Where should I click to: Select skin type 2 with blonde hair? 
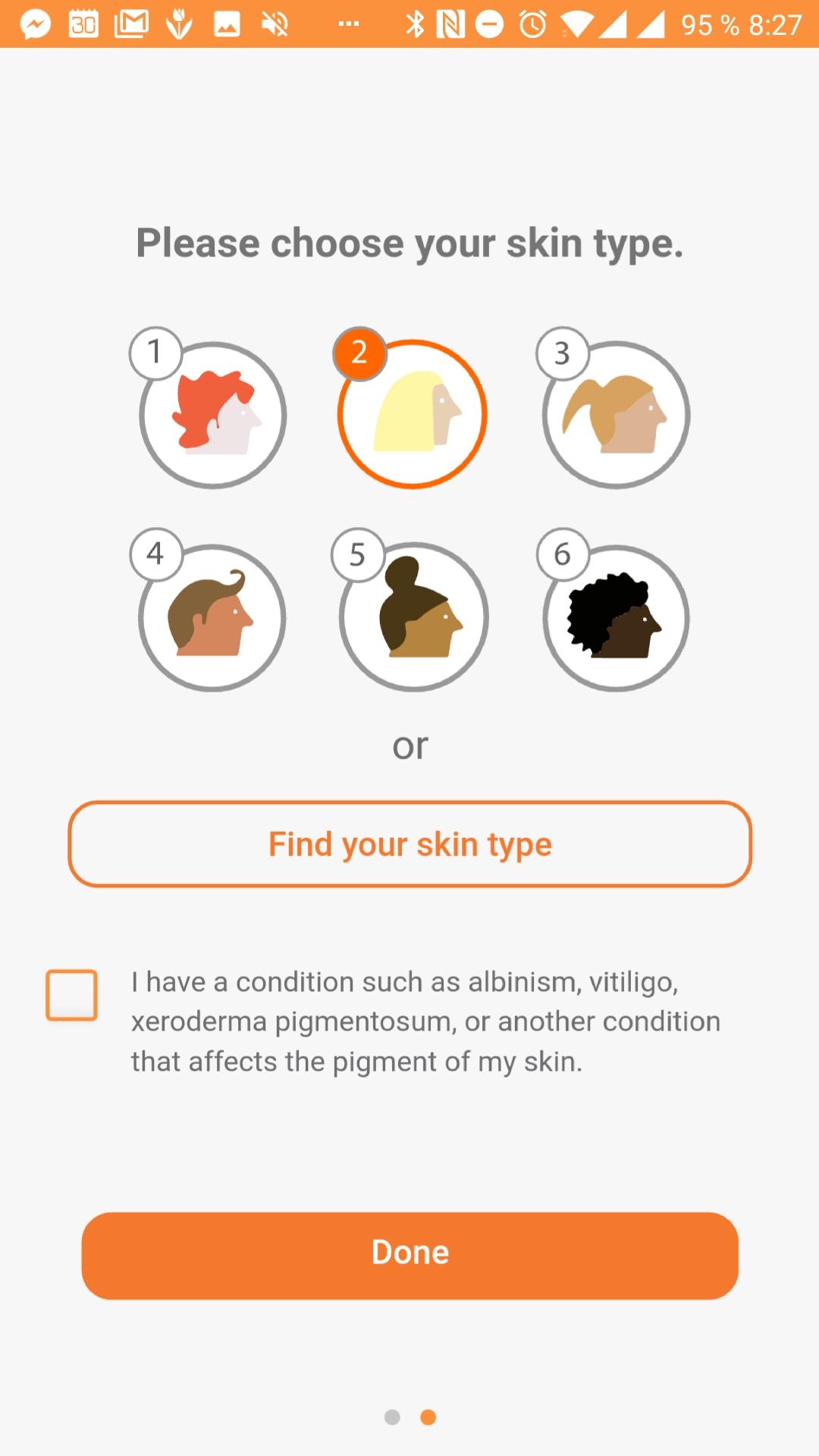(x=412, y=414)
